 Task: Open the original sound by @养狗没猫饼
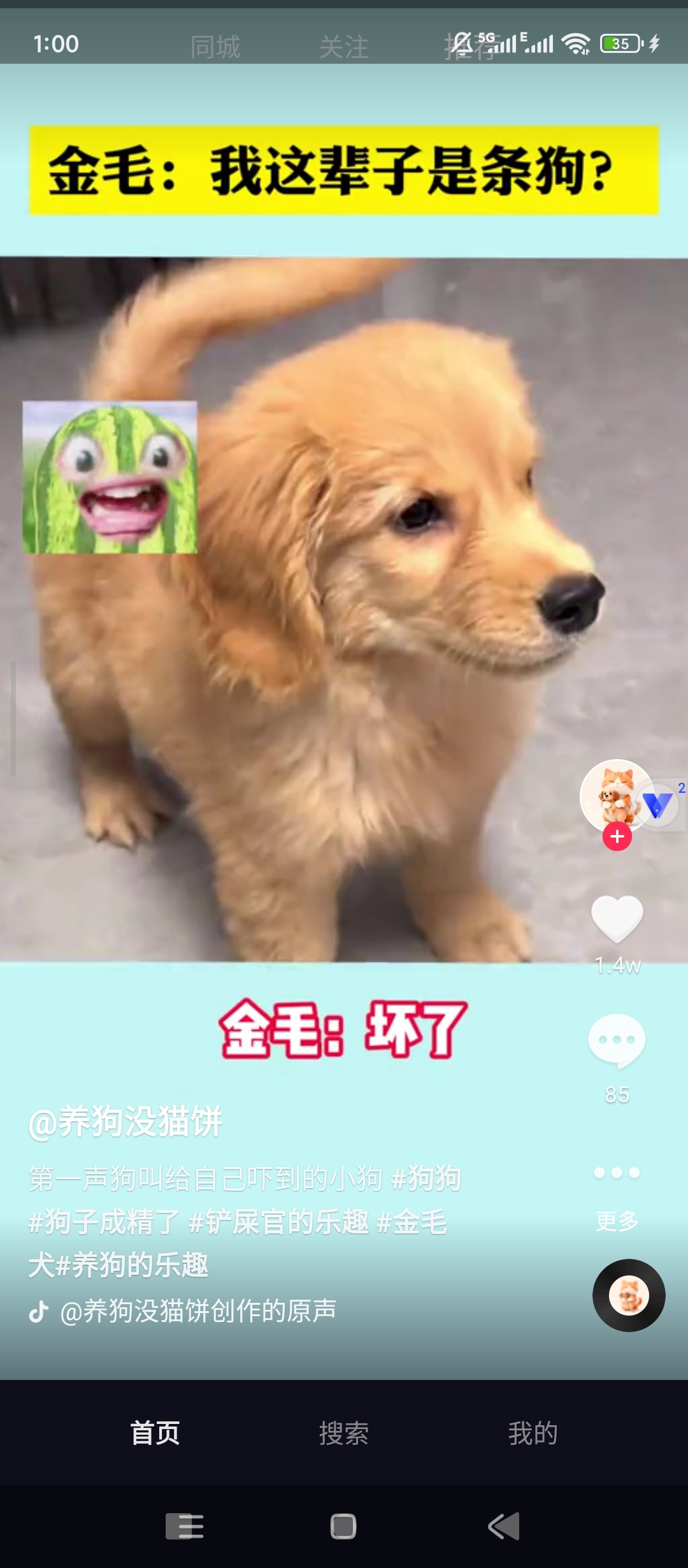click(197, 1312)
